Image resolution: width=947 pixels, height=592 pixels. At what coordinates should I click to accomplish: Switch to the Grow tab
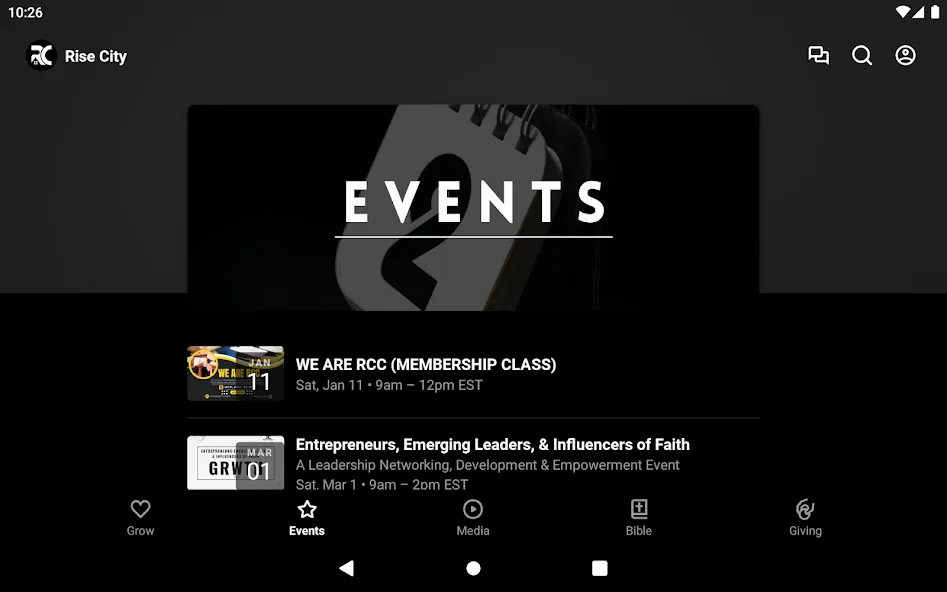coord(140,518)
